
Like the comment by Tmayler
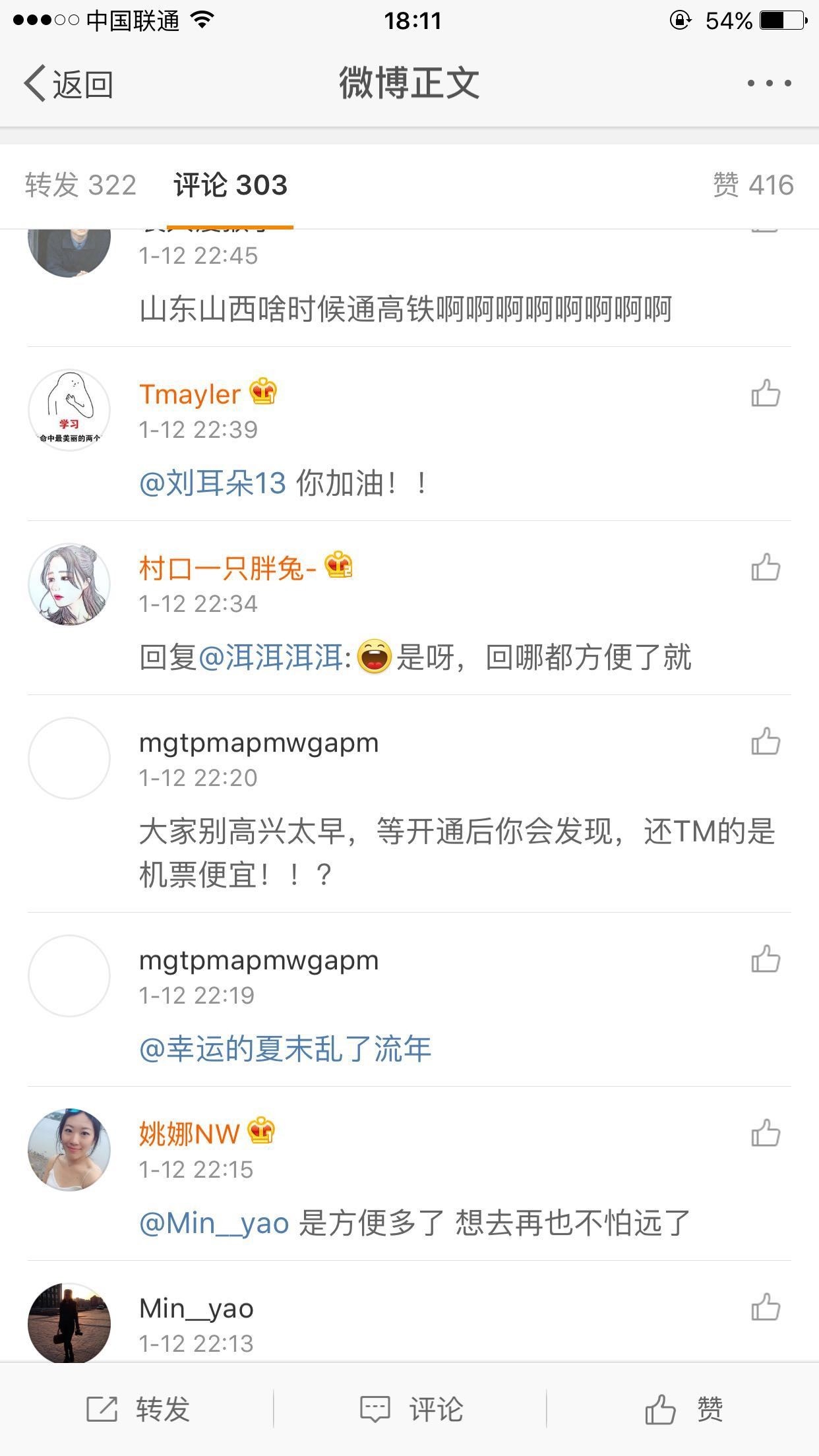tap(767, 394)
